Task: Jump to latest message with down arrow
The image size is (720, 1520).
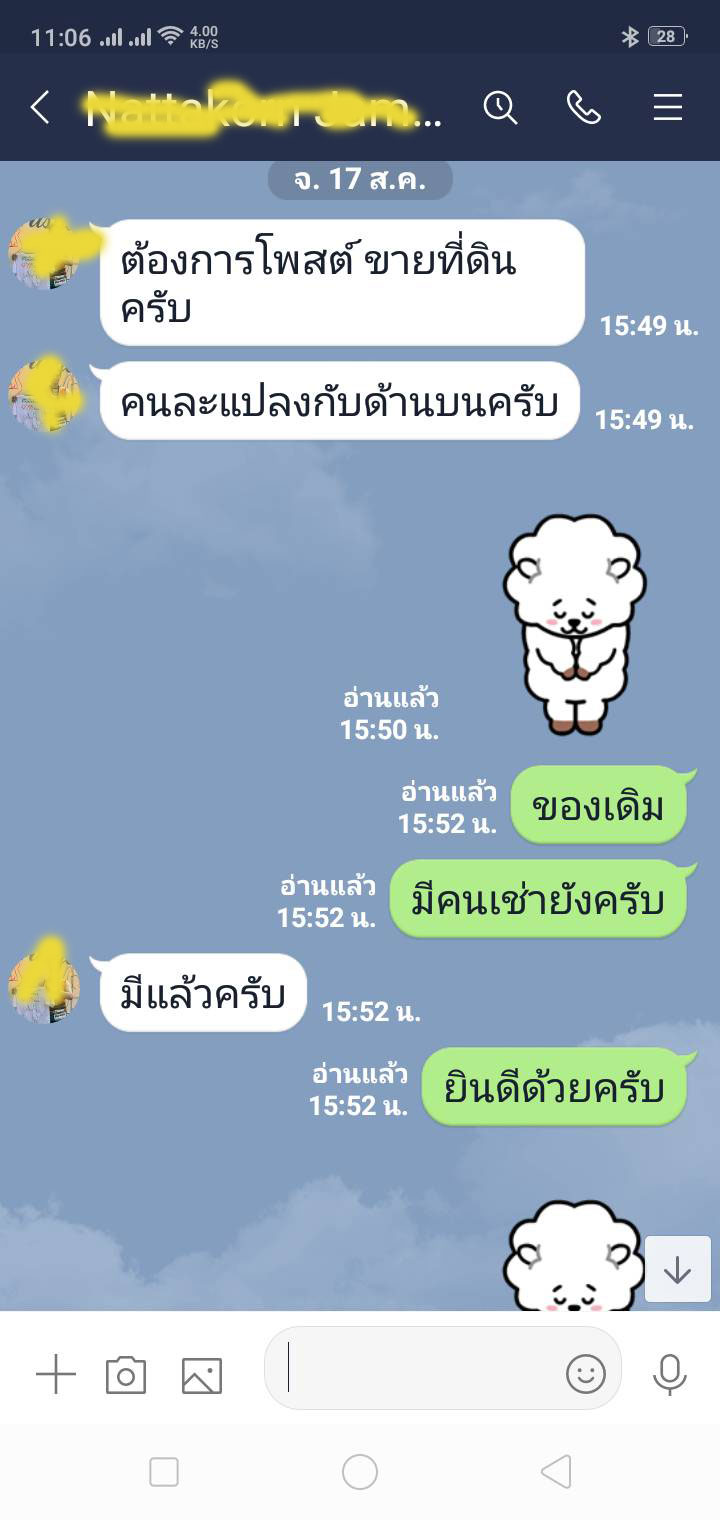Action: point(678,1269)
